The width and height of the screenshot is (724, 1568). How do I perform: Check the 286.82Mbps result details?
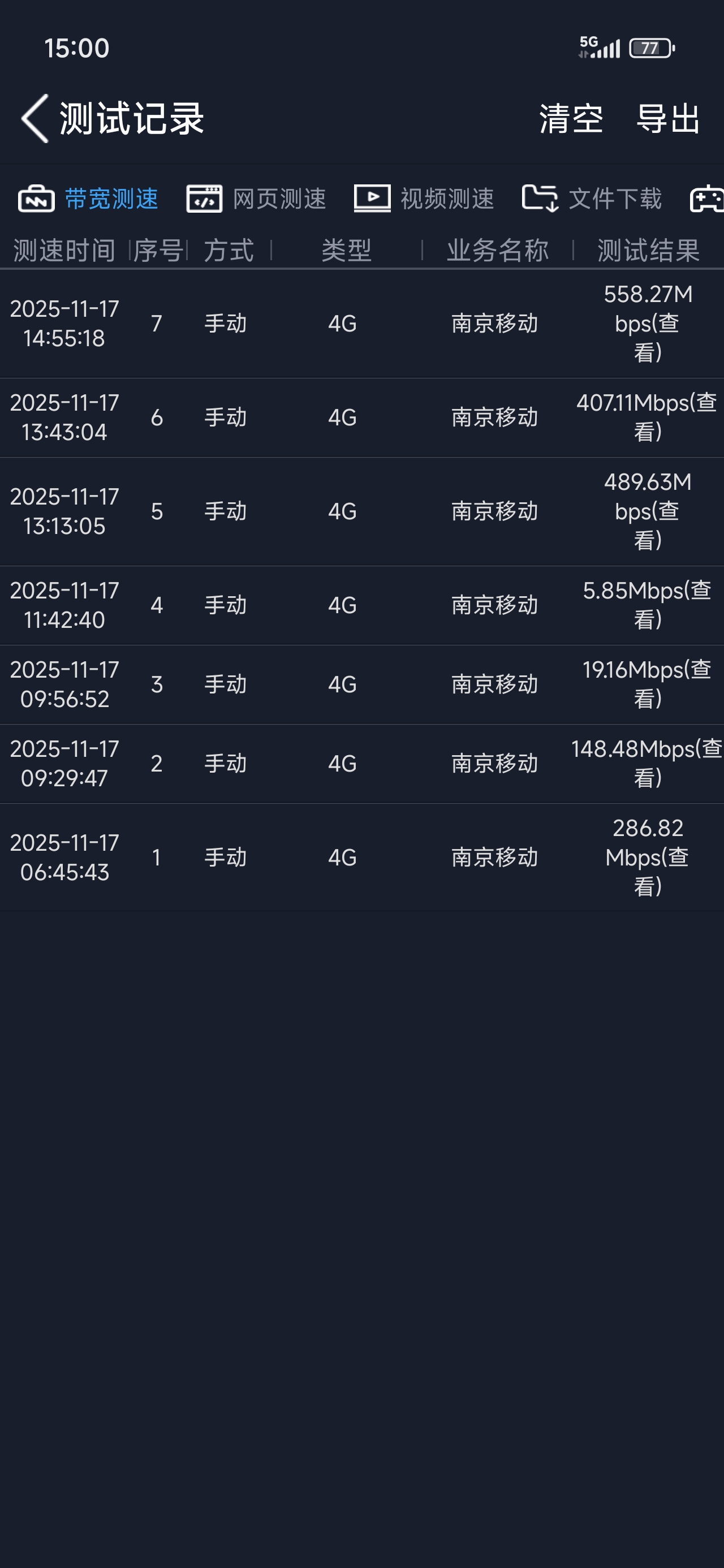647,857
